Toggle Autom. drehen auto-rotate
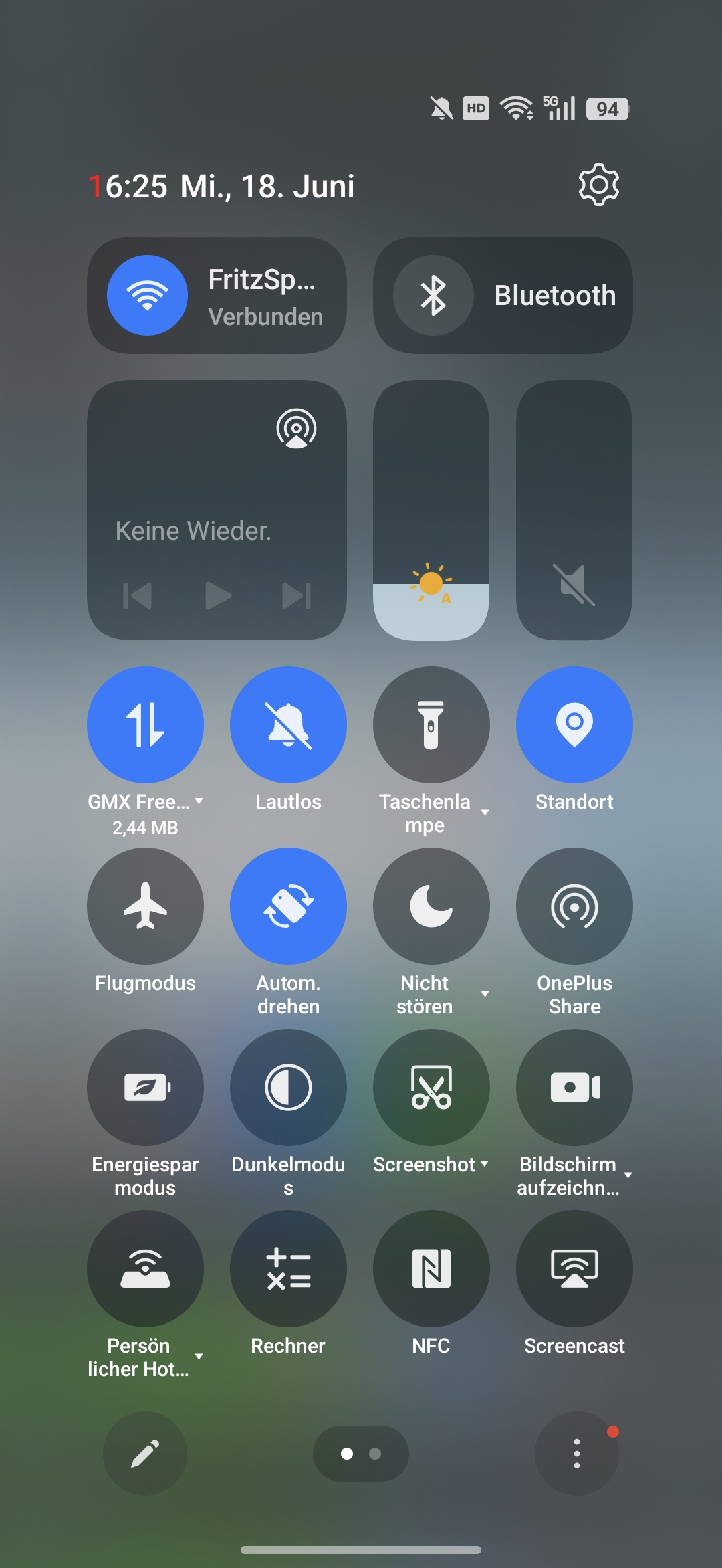Screen dimensions: 722x1568 [288, 906]
